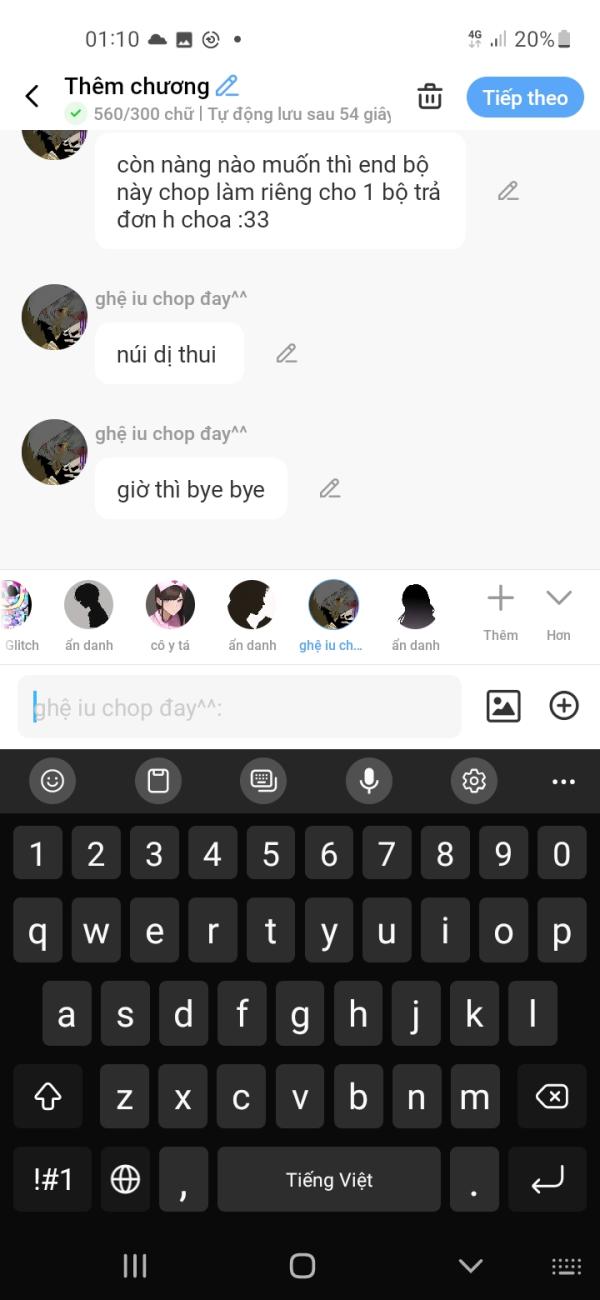Image resolution: width=600 pixels, height=1300 pixels.
Task: Insert an image using the picture icon
Action: pos(503,706)
